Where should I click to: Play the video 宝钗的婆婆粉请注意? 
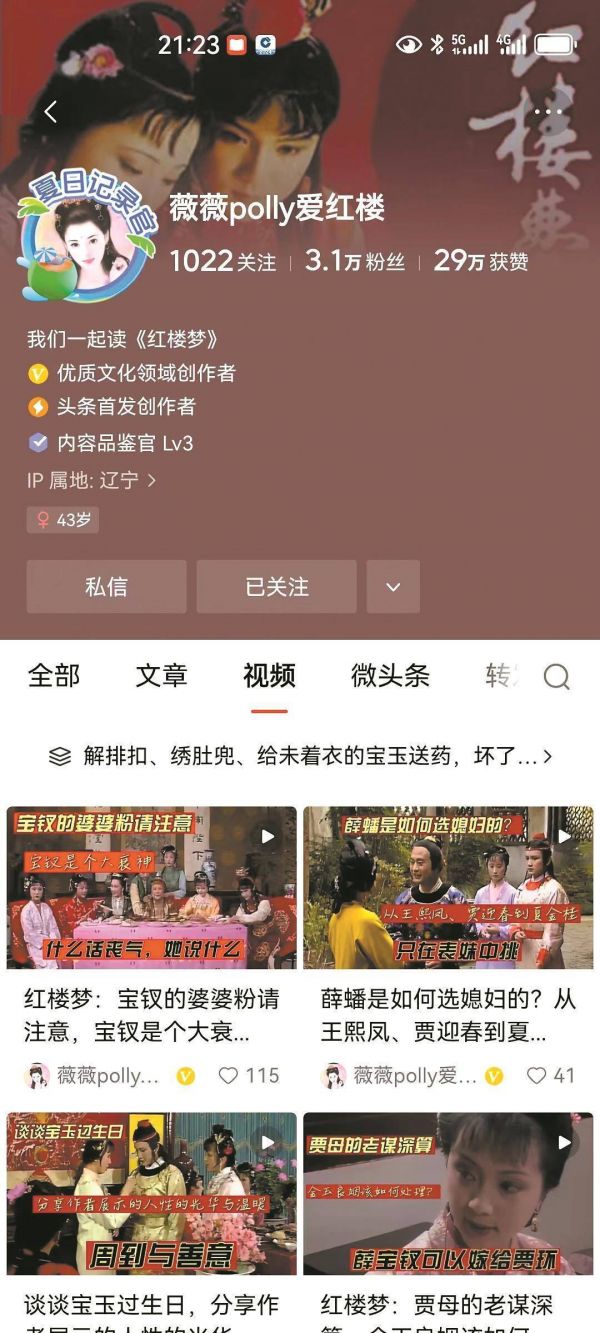tap(152, 887)
